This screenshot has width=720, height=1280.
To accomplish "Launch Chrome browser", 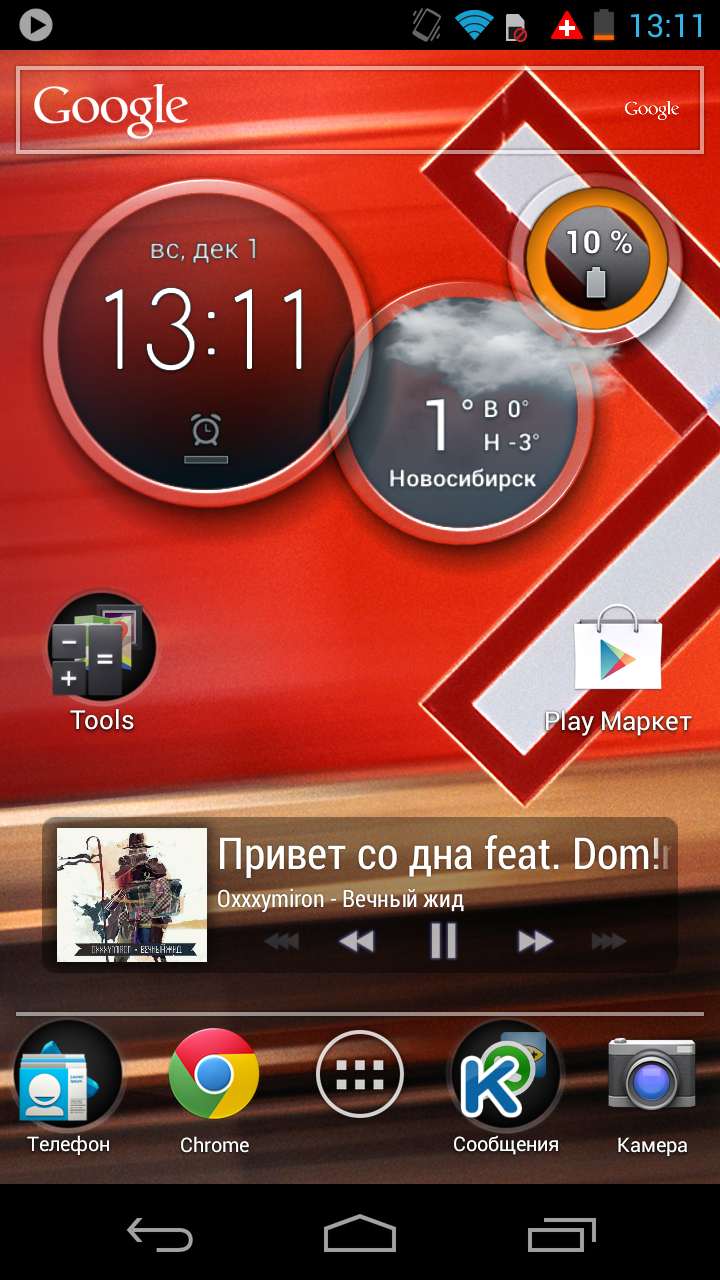I will tap(214, 1090).
